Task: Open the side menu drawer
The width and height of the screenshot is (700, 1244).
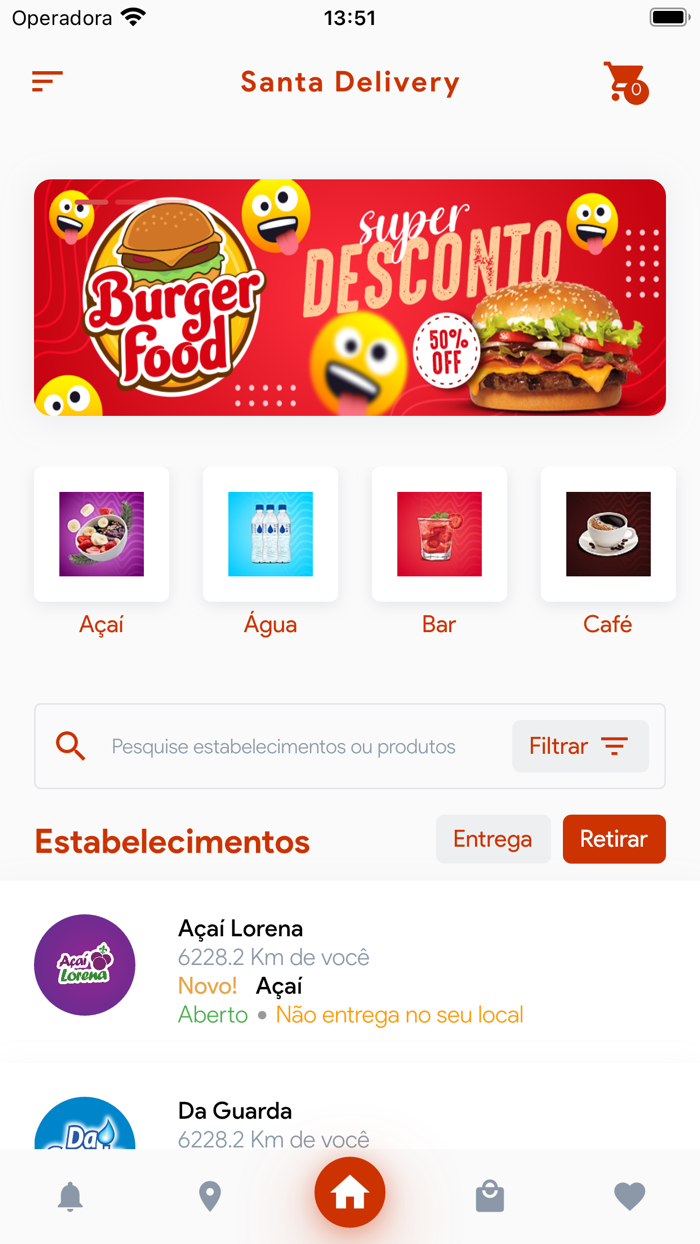Action: (47, 82)
